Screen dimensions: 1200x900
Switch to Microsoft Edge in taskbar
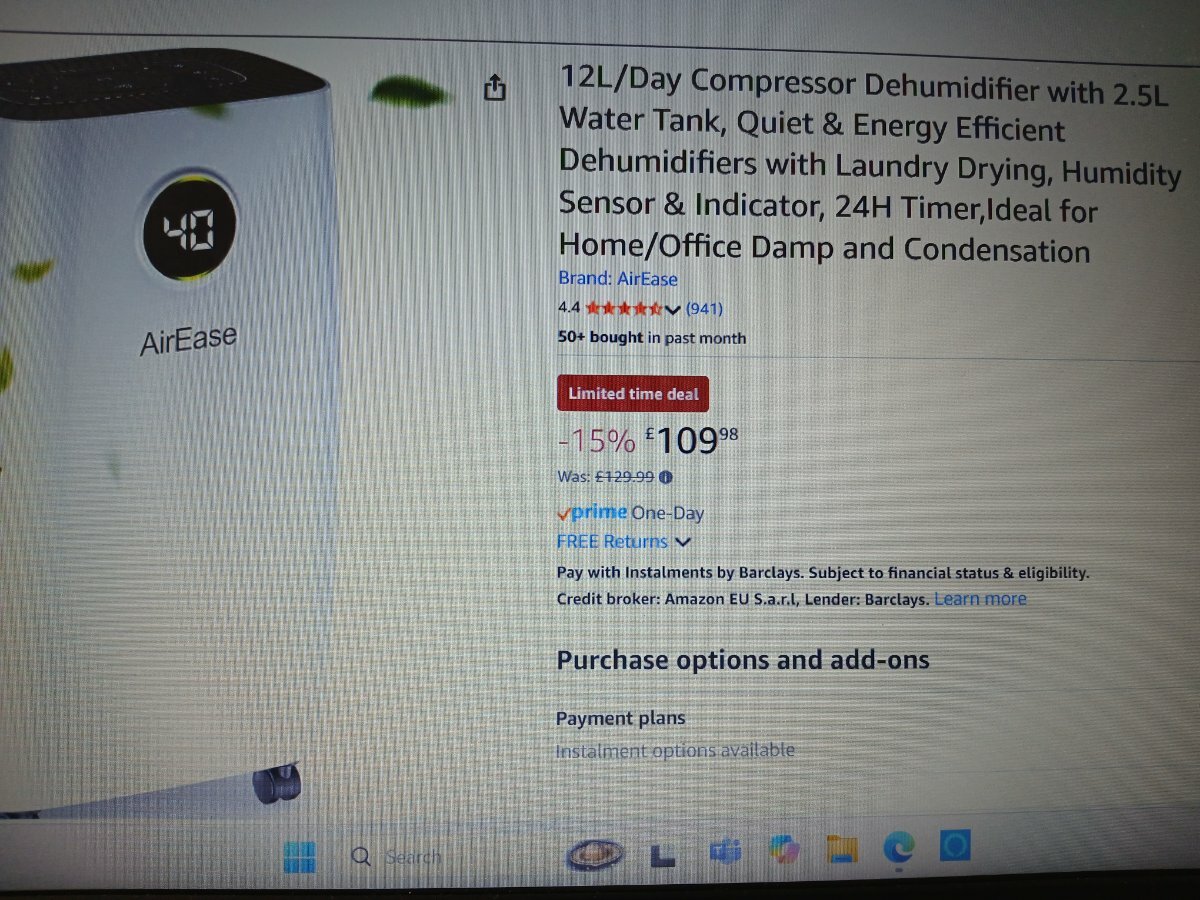898,850
